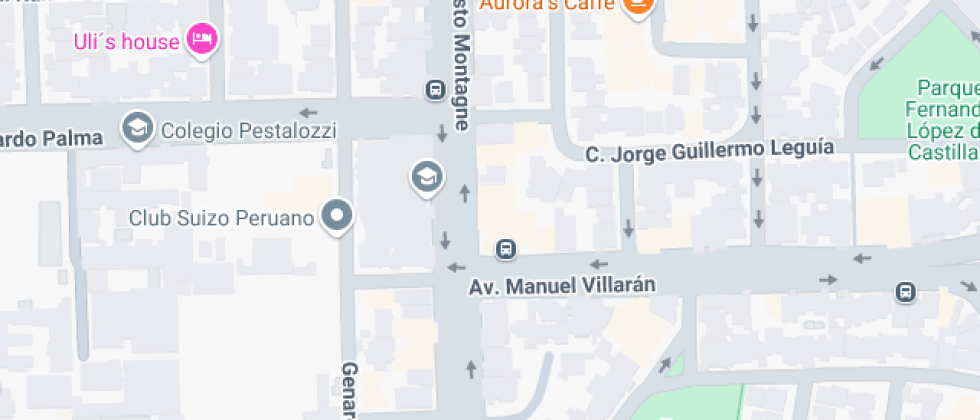Select the bus stop on Av. Manuel Villarán

click(x=506, y=248)
